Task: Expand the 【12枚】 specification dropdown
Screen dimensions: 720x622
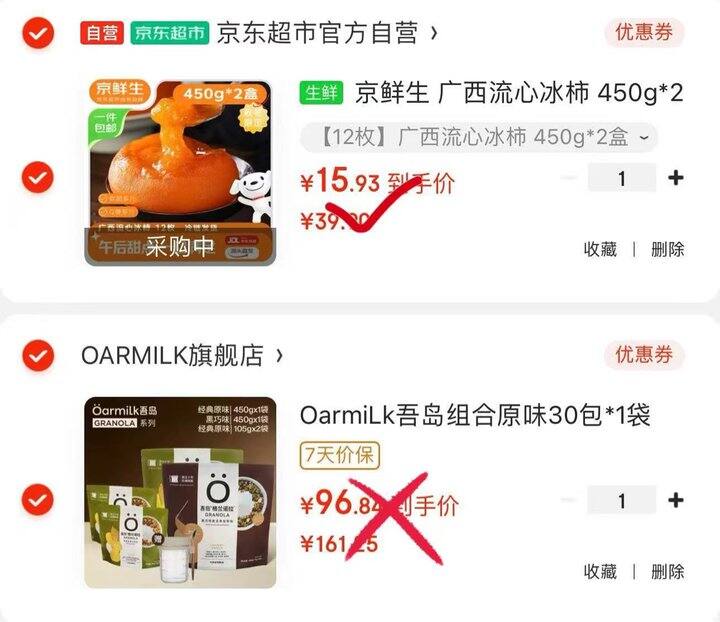Action: click(x=478, y=137)
